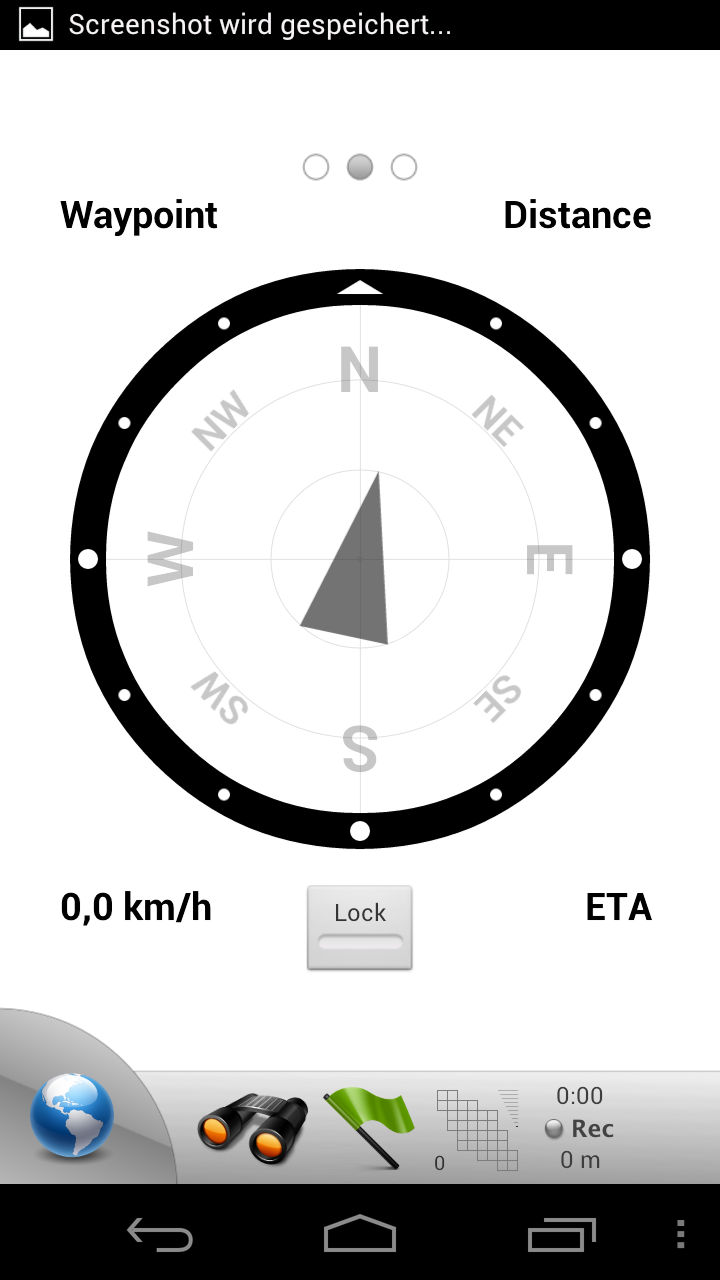Image resolution: width=720 pixels, height=1280 pixels.
Task: Open the system overflow menu dots
Action: (x=680, y=1234)
